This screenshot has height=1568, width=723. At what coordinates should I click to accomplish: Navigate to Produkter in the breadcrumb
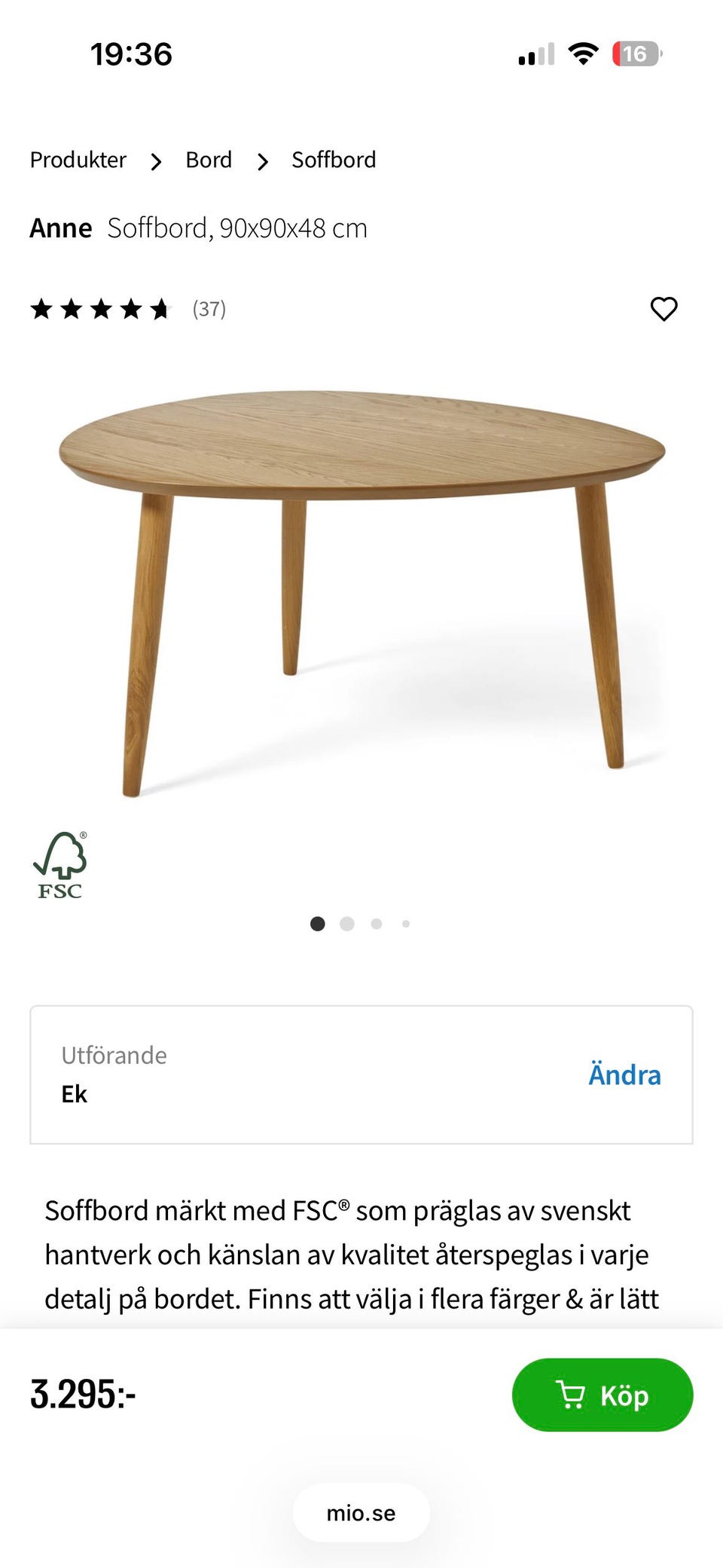pos(77,160)
